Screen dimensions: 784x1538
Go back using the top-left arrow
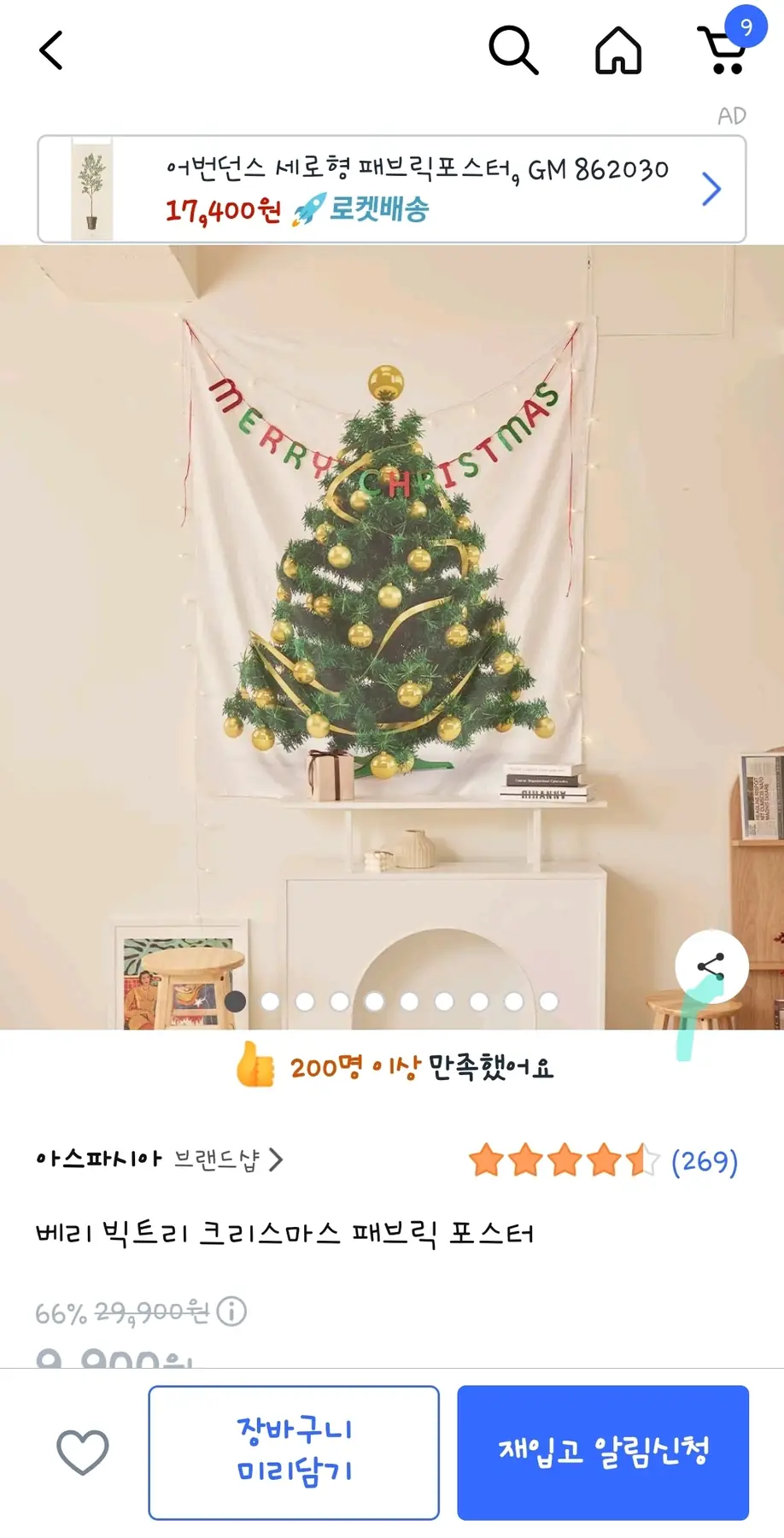pyautogui.click(x=51, y=50)
